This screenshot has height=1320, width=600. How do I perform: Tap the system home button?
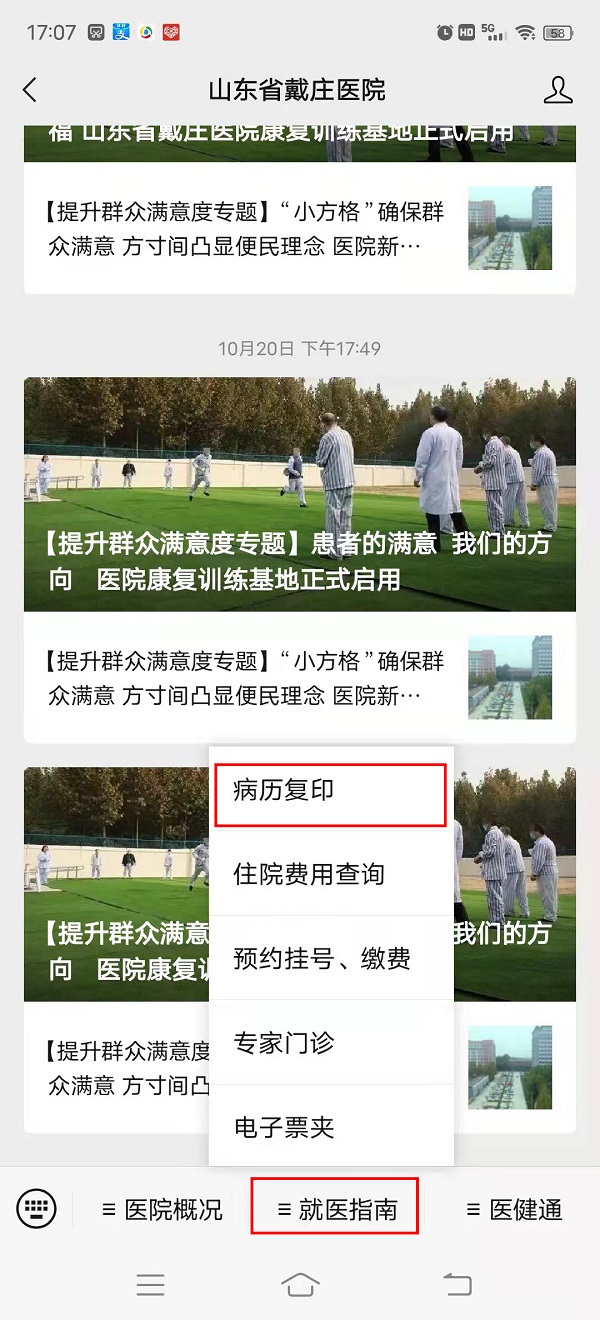pyautogui.click(x=300, y=1285)
